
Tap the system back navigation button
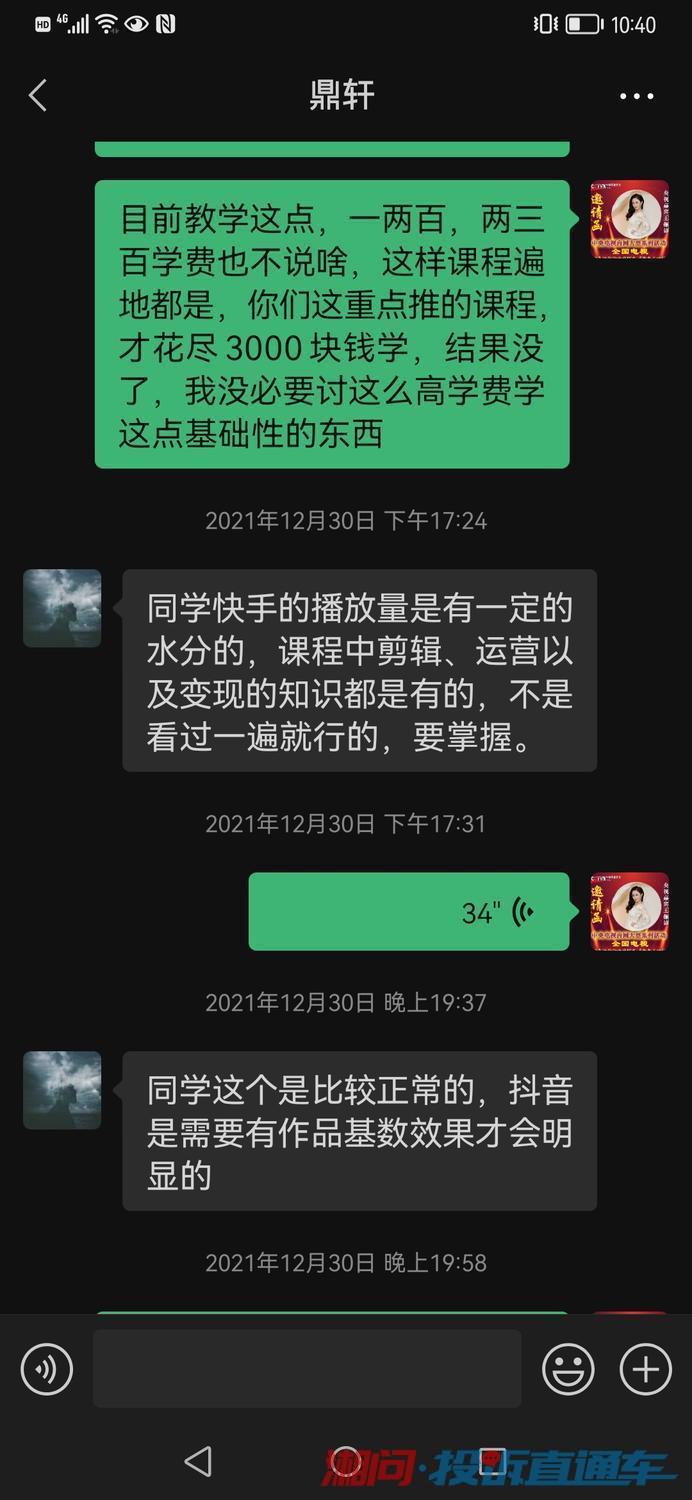point(198,1461)
